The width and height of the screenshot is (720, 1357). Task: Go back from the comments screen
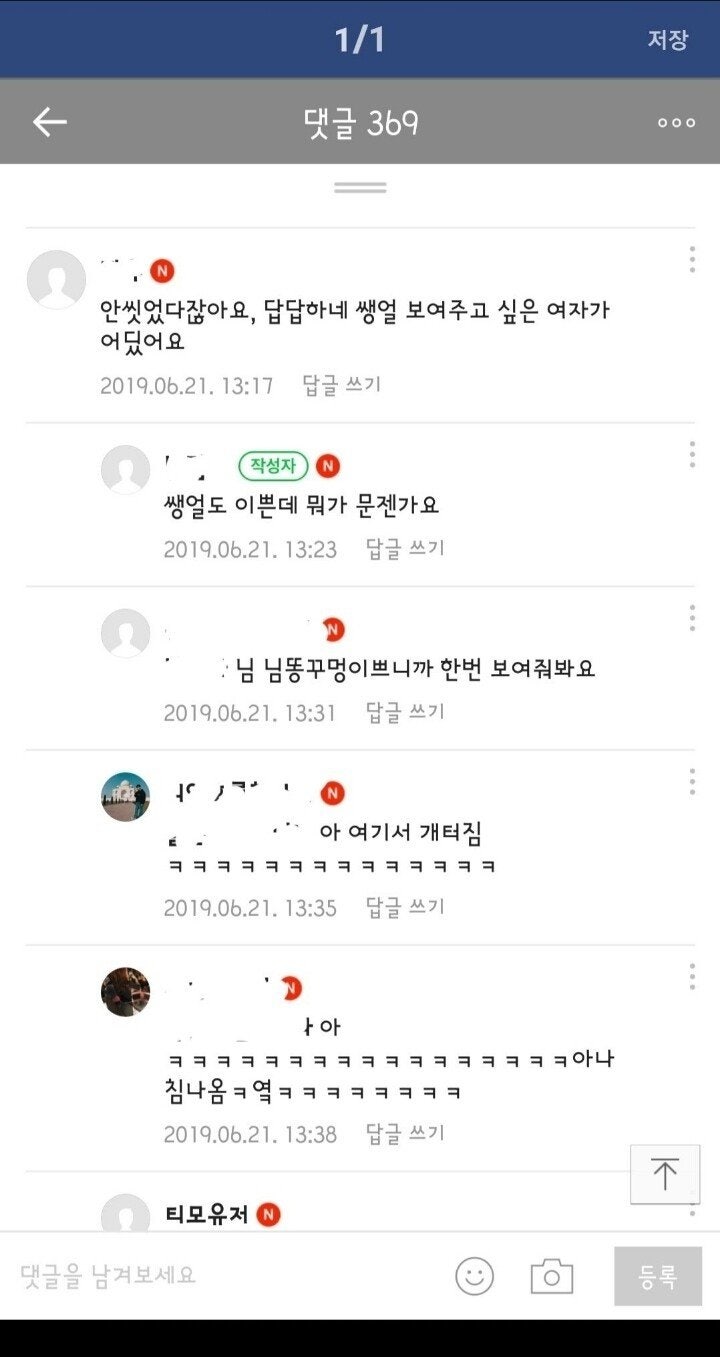point(49,122)
